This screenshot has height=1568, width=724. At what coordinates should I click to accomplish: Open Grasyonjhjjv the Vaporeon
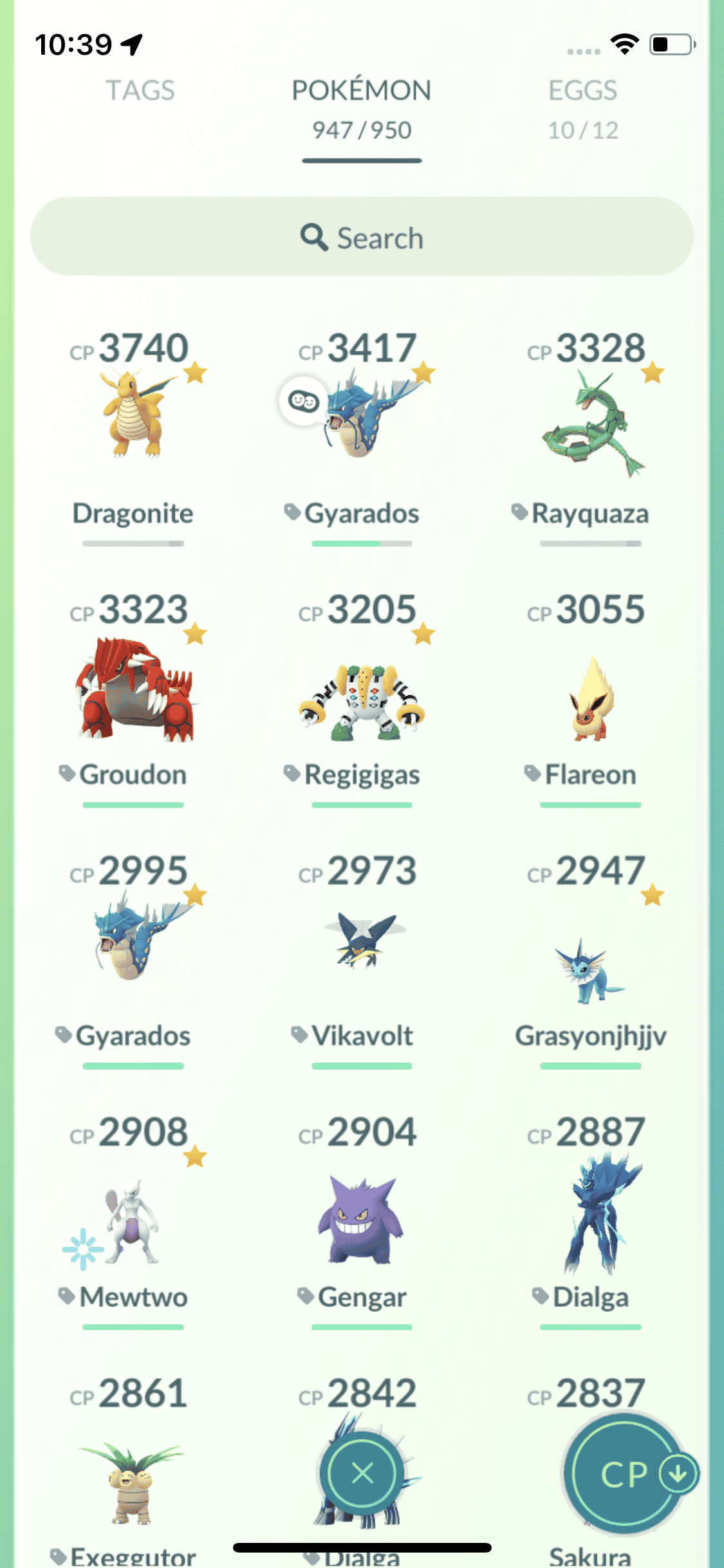point(589,966)
